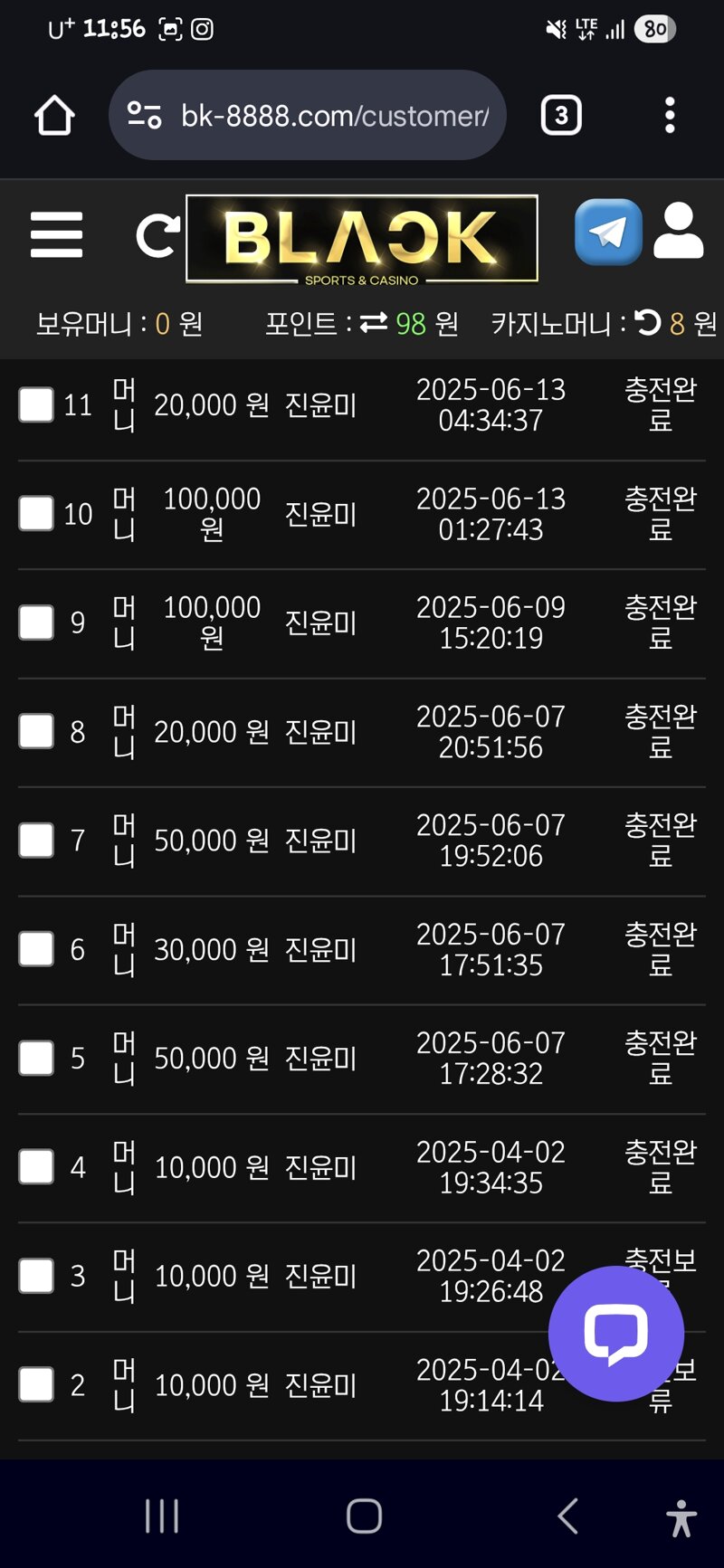
Task: Select entry 5 checkbox
Action: click(36, 1058)
